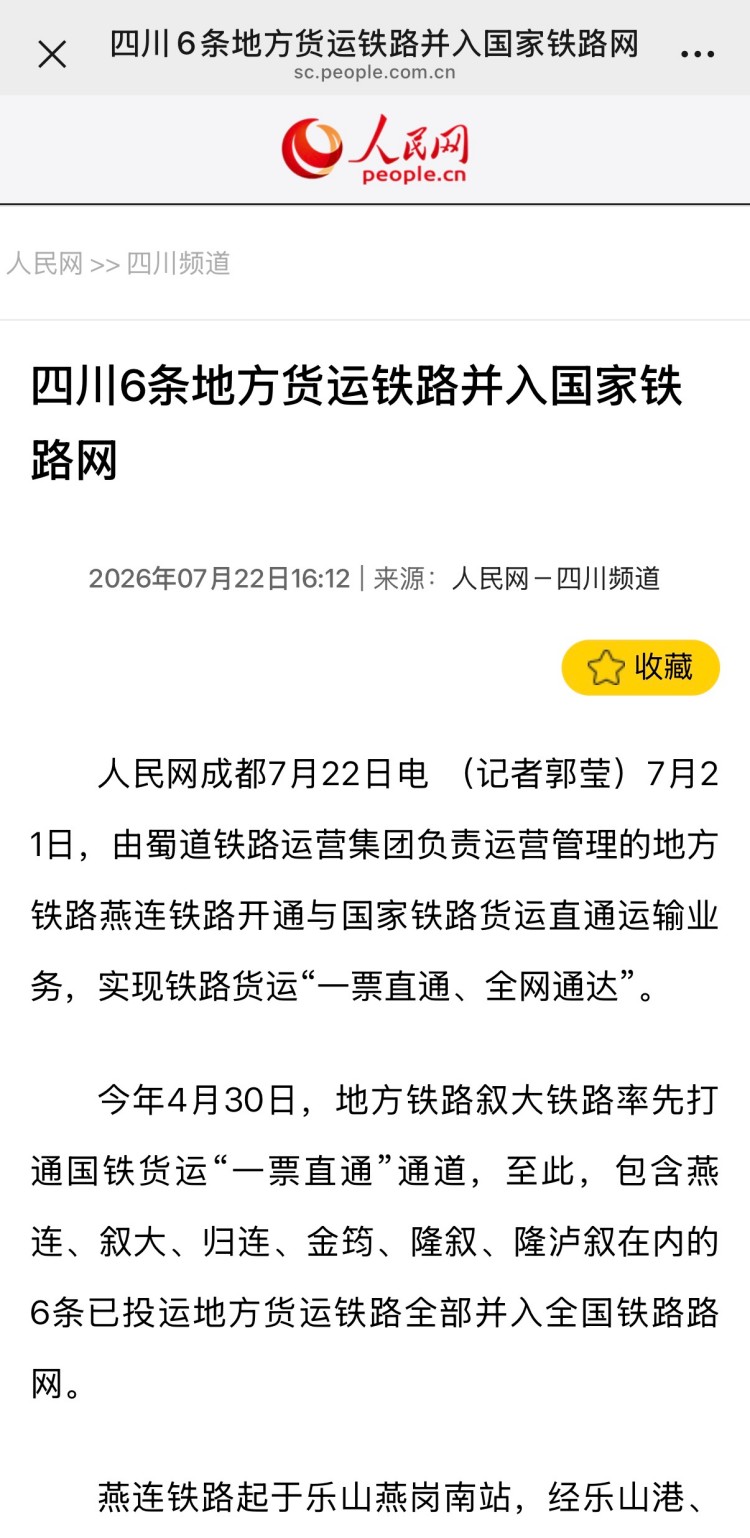The width and height of the screenshot is (750, 1538).
Task: Open the 四川频道 breadcrumb link
Action: pos(179,264)
